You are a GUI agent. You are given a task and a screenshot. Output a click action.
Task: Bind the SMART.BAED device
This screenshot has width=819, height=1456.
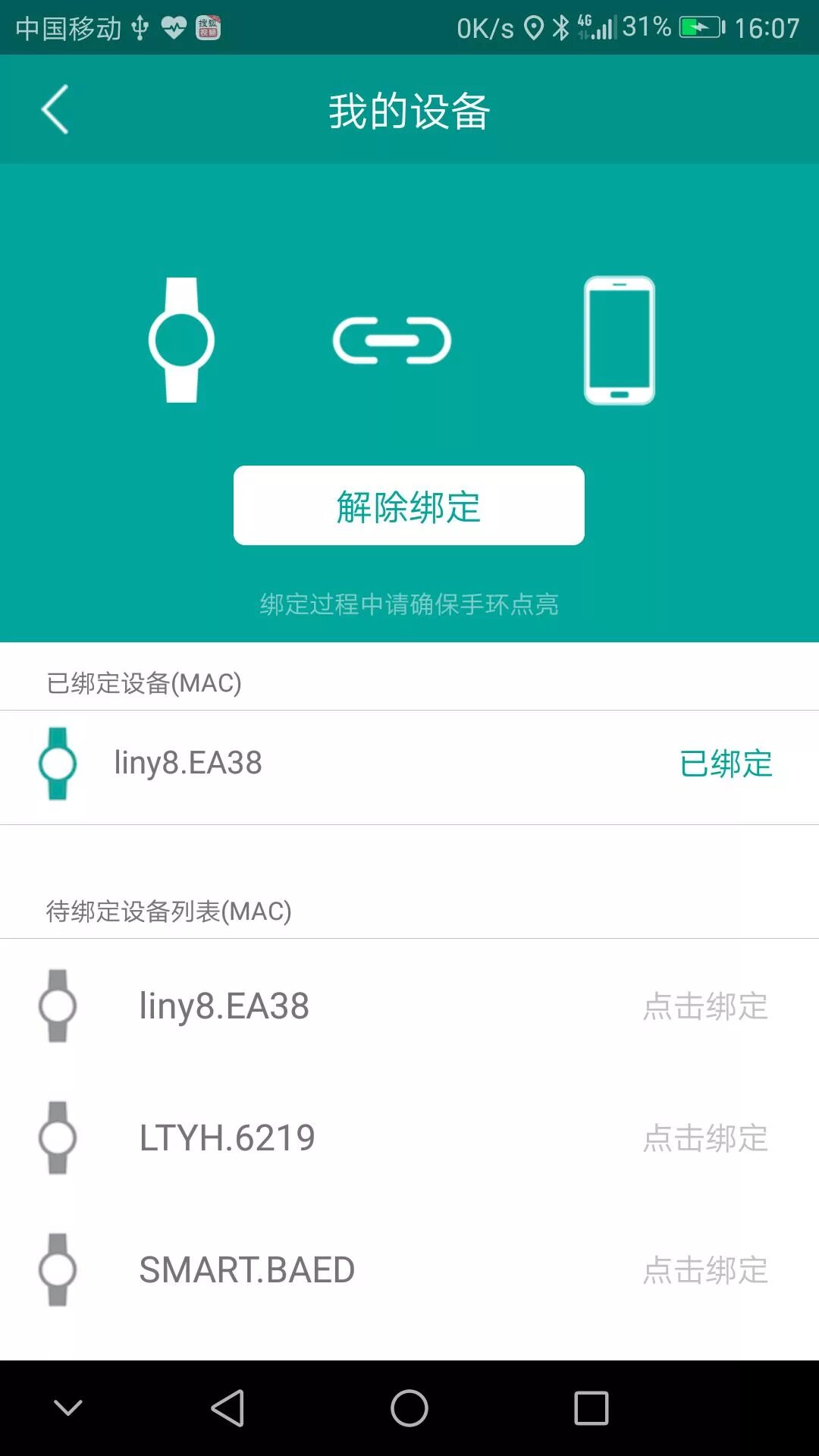click(x=705, y=1269)
